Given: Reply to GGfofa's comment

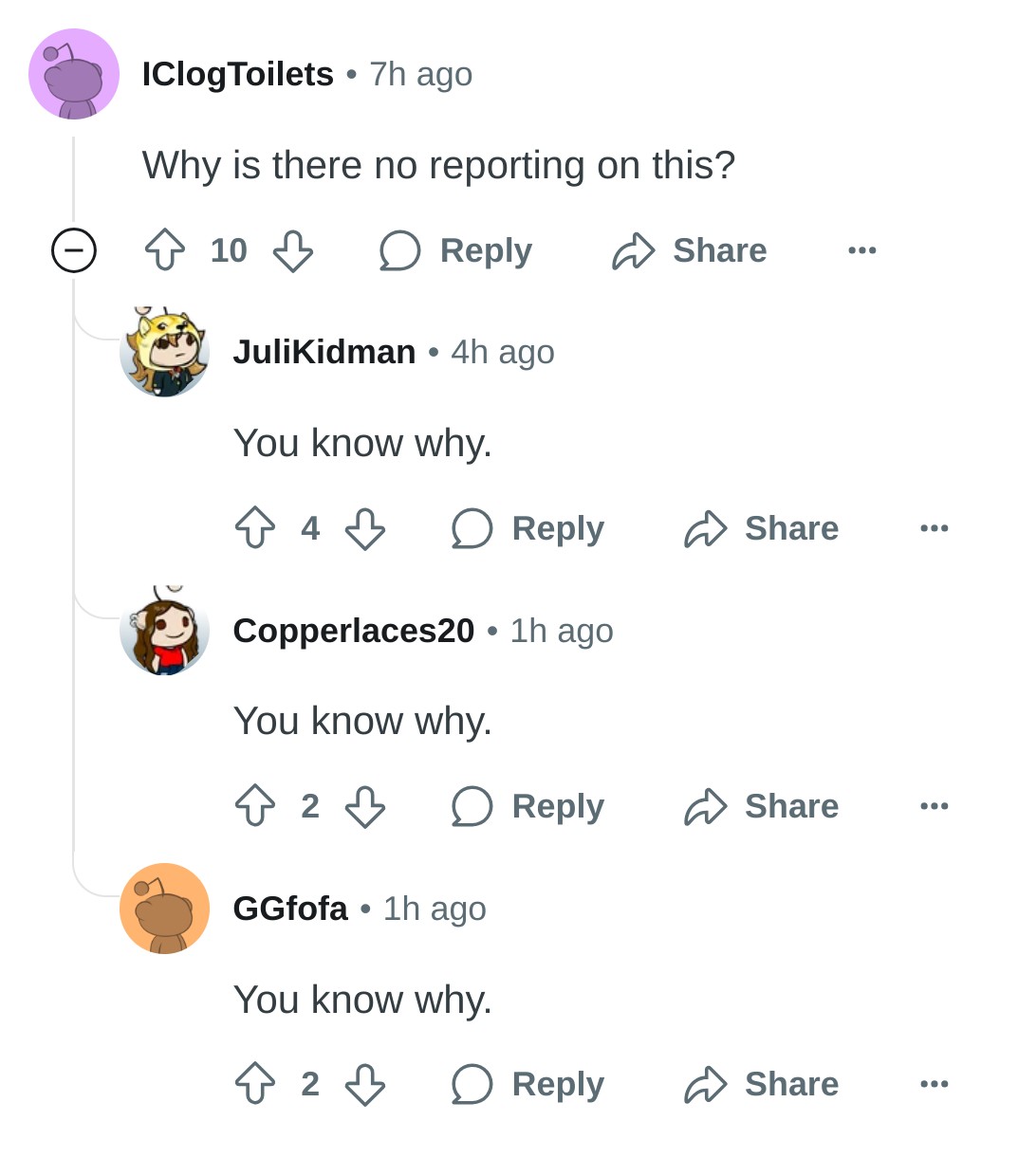Looking at the screenshot, I should (528, 1084).
